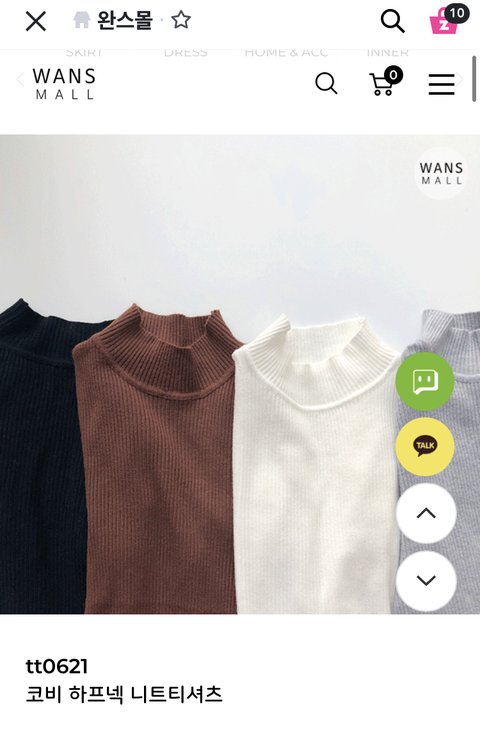The width and height of the screenshot is (480, 729).
Task: Open the search in the top app bar
Action: tap(393, 21)
